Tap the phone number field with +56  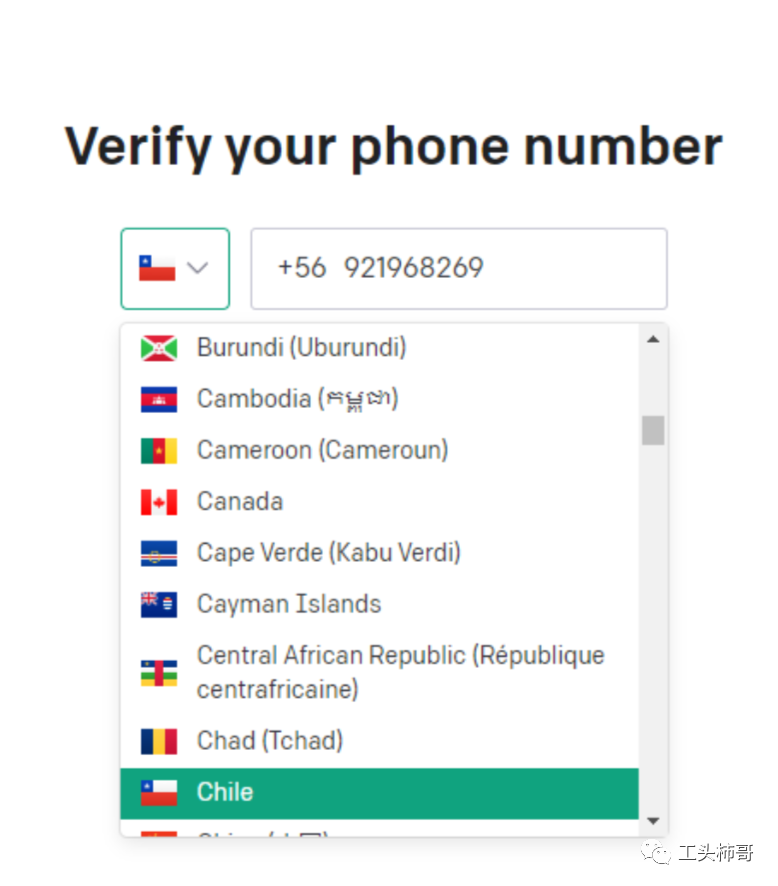[458, 269]
